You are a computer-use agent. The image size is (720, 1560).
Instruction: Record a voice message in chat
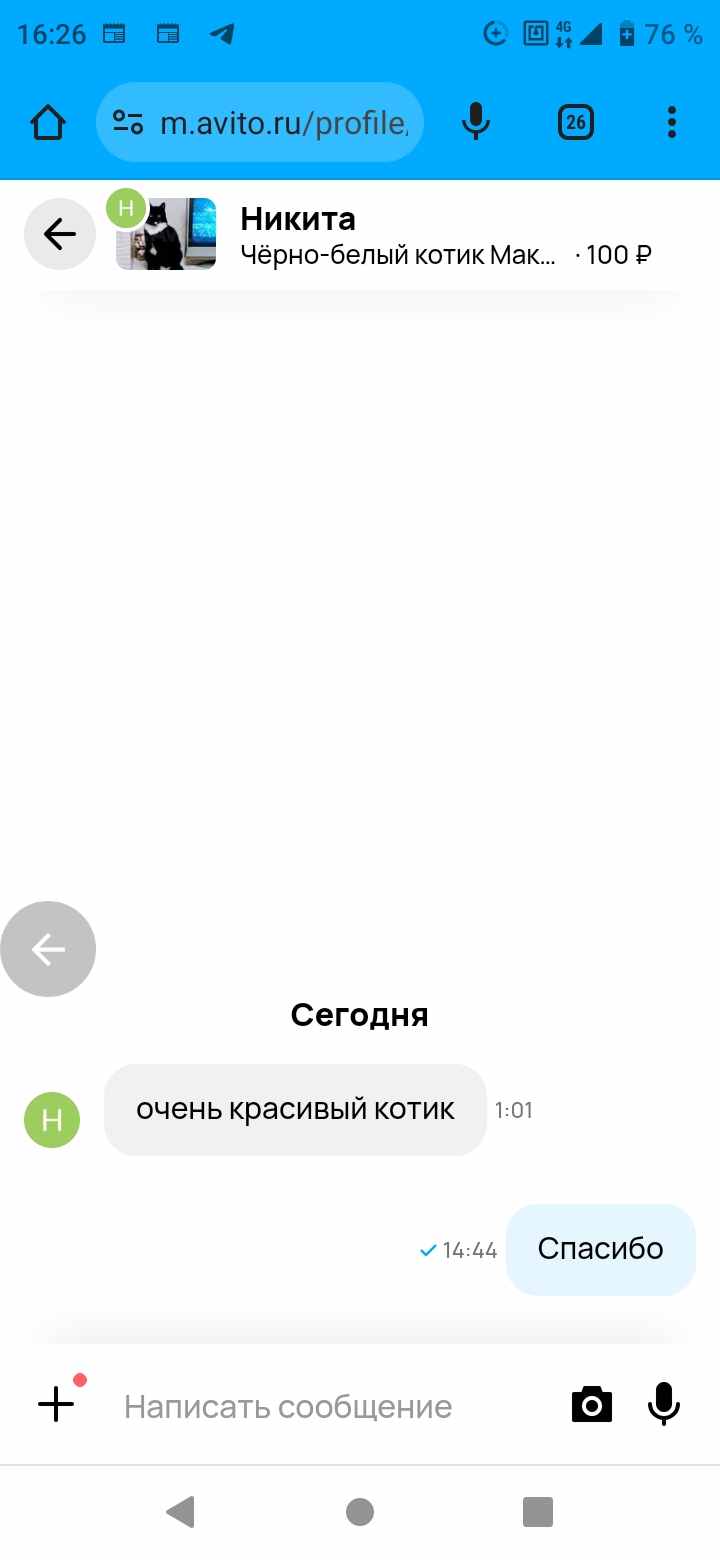coord(663,1405)
